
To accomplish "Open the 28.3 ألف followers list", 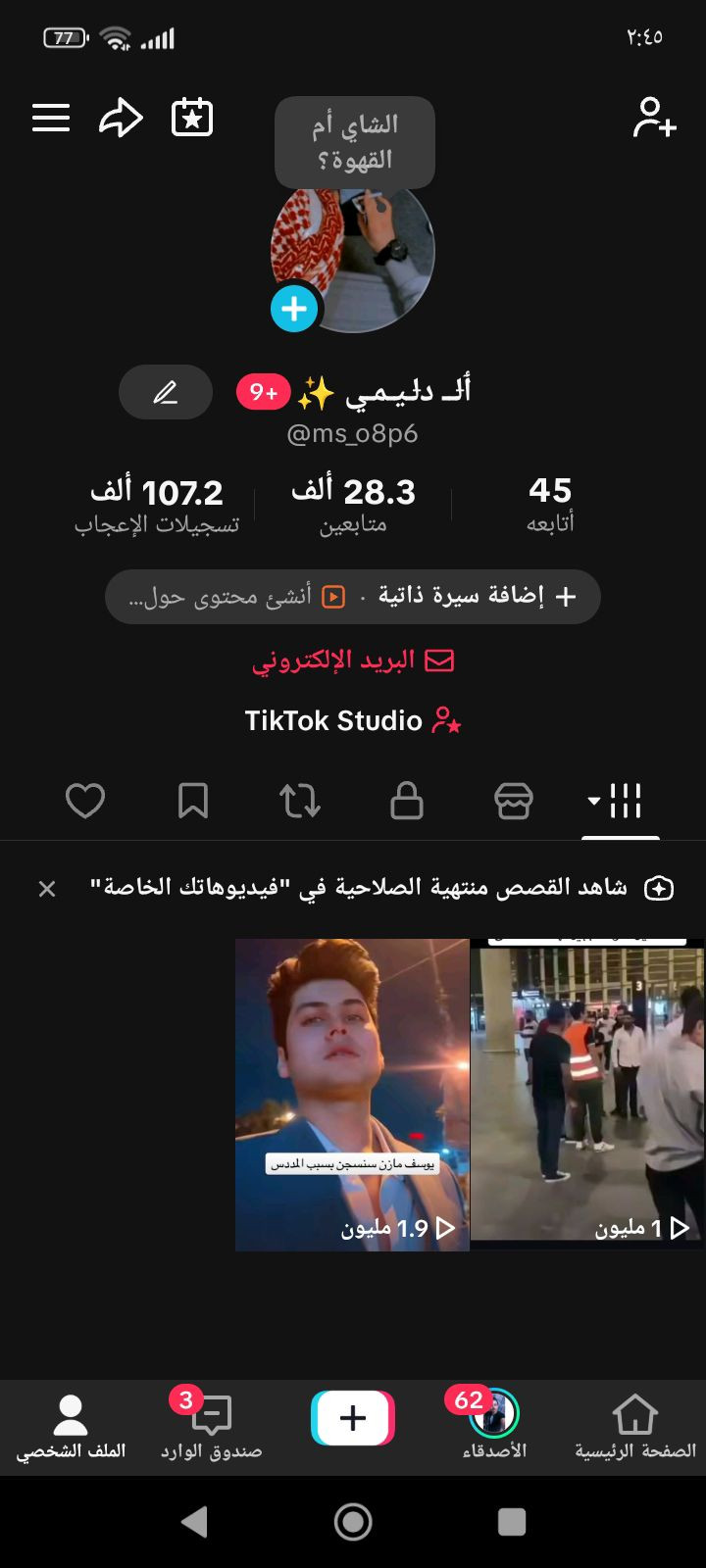I will 353,505.
